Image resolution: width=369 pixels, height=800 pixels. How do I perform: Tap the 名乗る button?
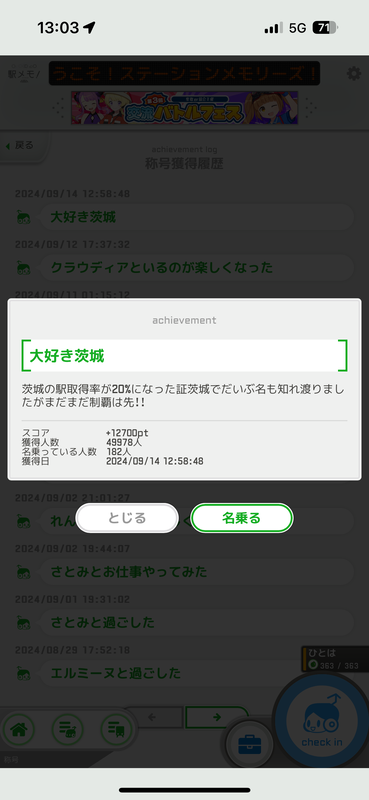coord(242,518)
